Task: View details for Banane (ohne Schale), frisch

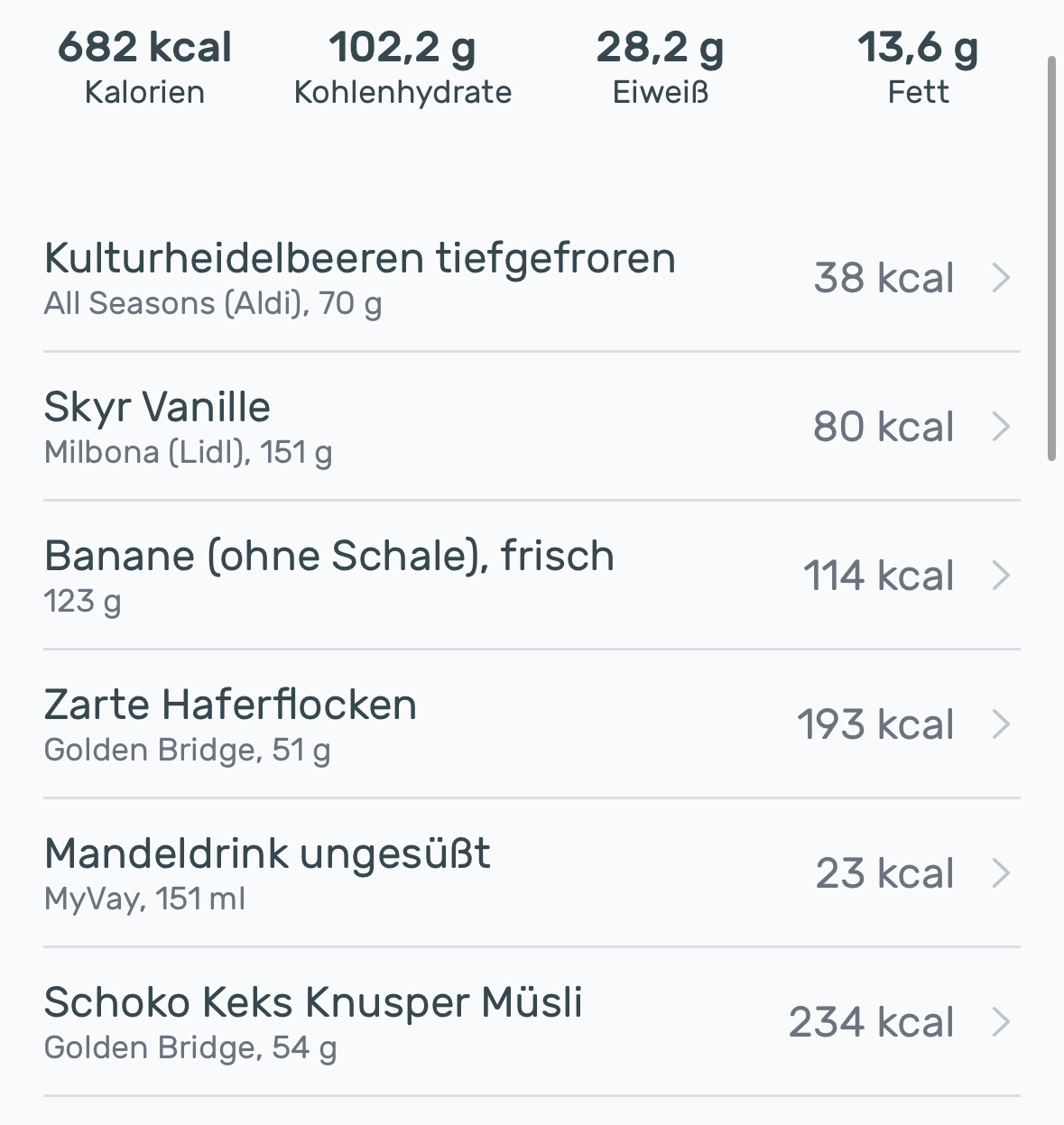Action: [x=531, y=576]
